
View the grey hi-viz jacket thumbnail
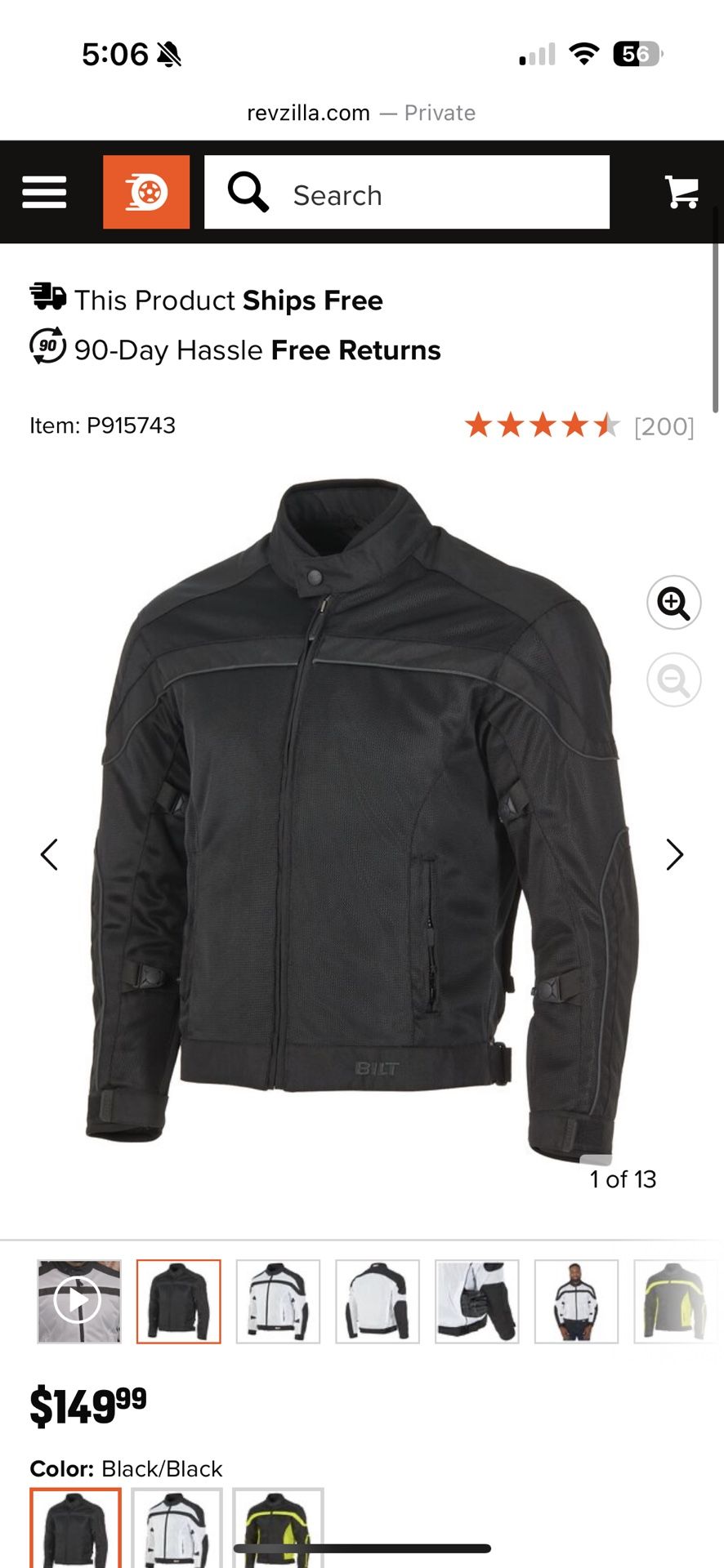tap(674, 1301)
